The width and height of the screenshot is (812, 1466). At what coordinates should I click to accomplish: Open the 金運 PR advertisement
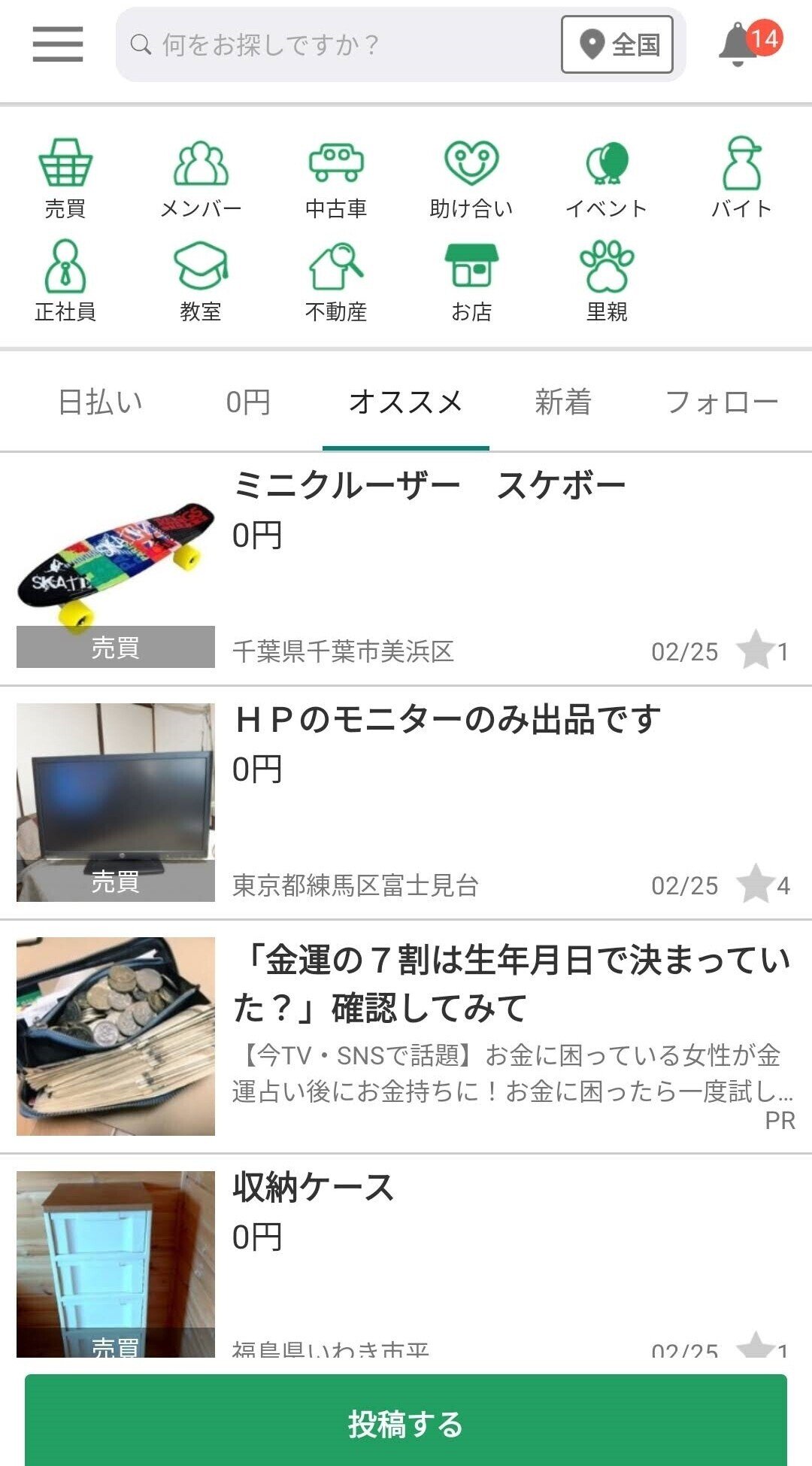coord(406,1037)
